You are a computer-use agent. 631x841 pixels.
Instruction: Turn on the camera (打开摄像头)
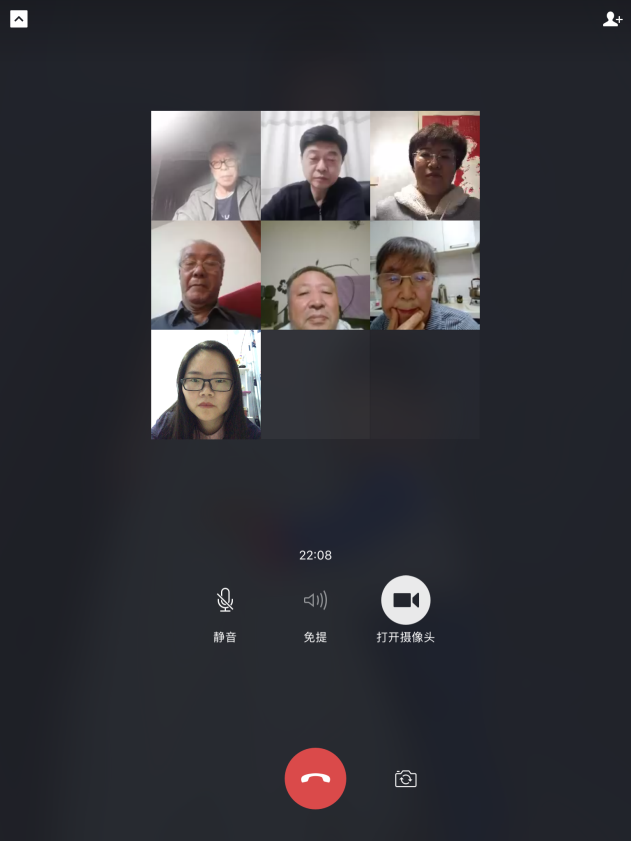(405, 600)
